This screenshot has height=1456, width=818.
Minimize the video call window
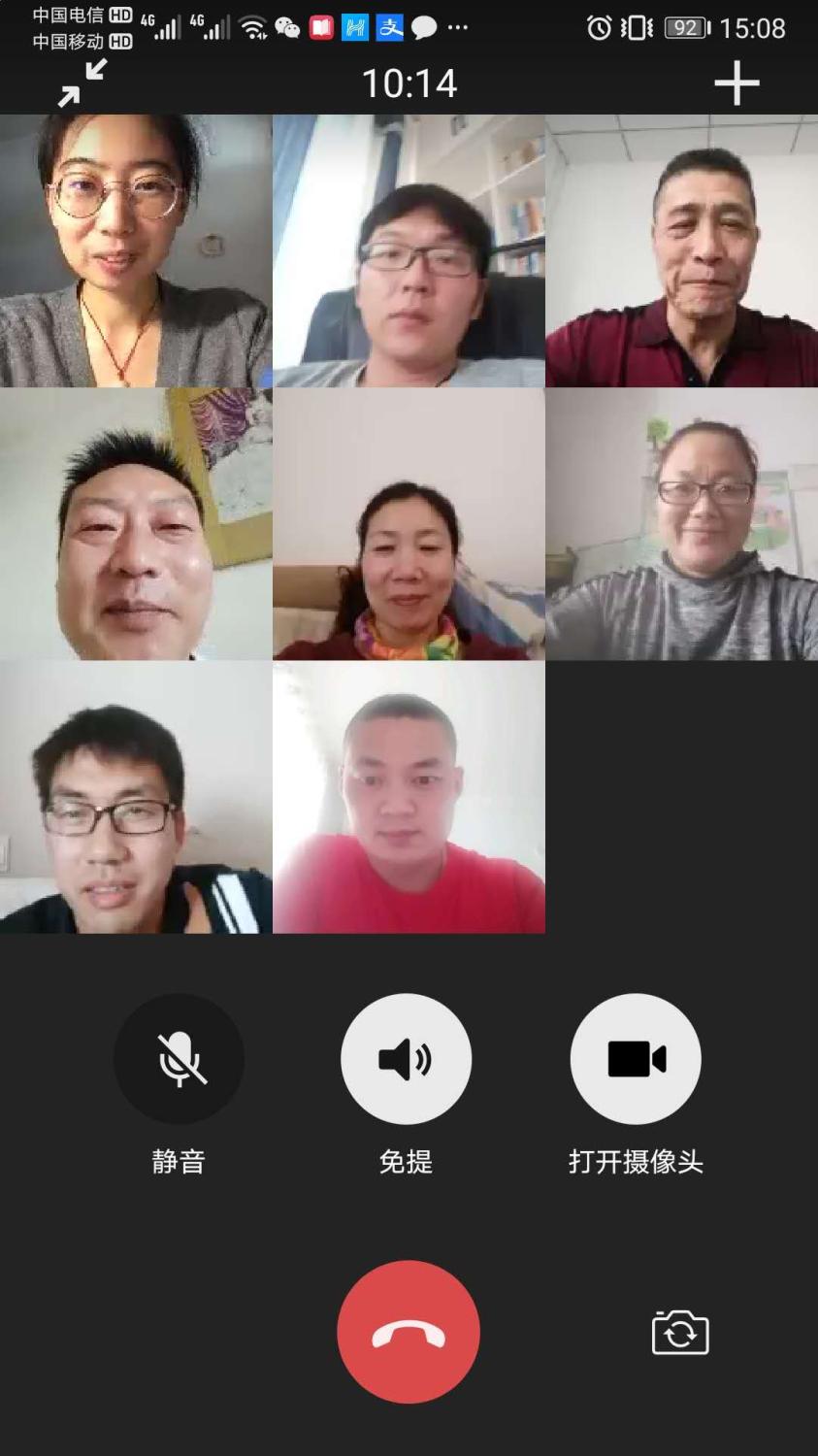pos(82,83)
